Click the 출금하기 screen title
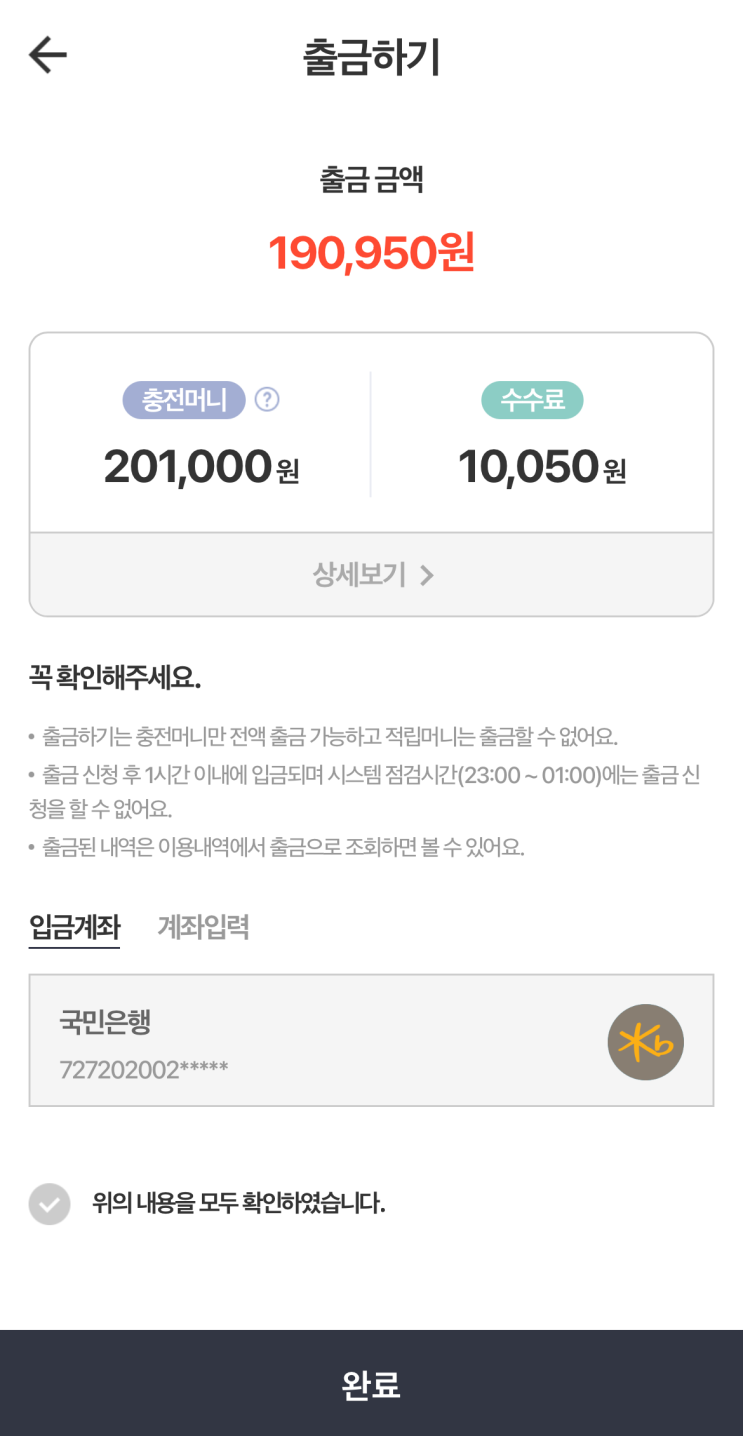Viewport: 743px width, 1436px height. tap(371, 57)
